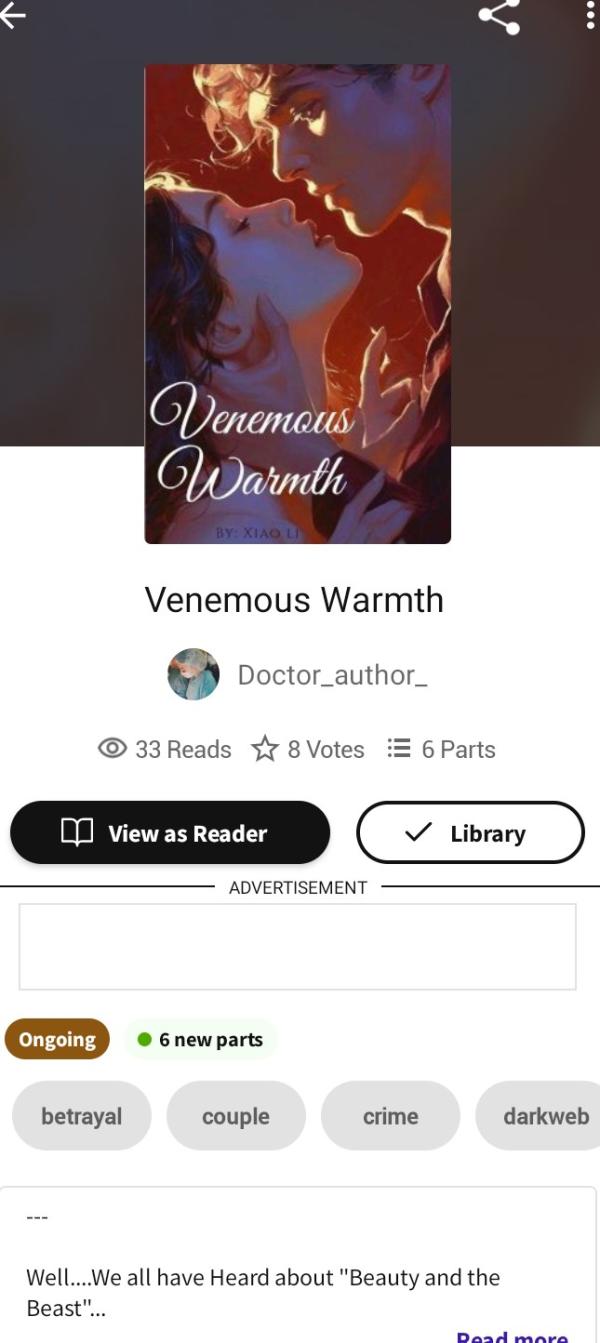600x1343 pixels.
Task: View the 6 Parts table of contents
Action: (x=442, y=749)
